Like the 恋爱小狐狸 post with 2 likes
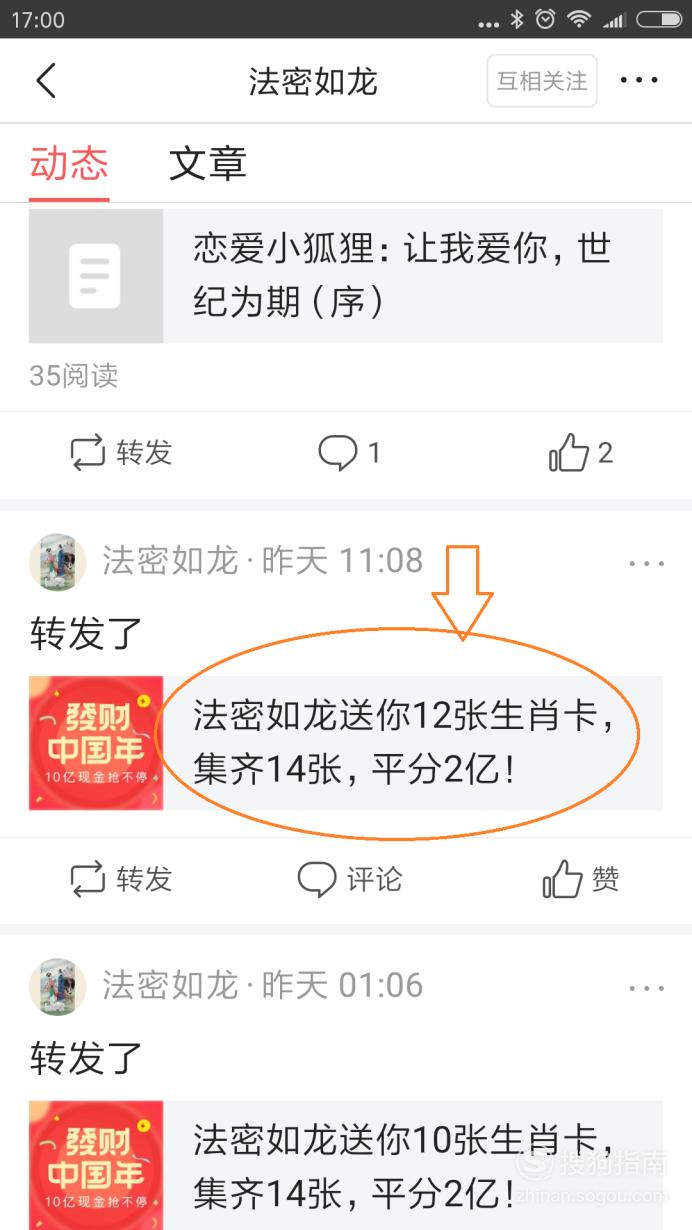Viewport: 692px width, 1230px height. click(x=580, y=453)
